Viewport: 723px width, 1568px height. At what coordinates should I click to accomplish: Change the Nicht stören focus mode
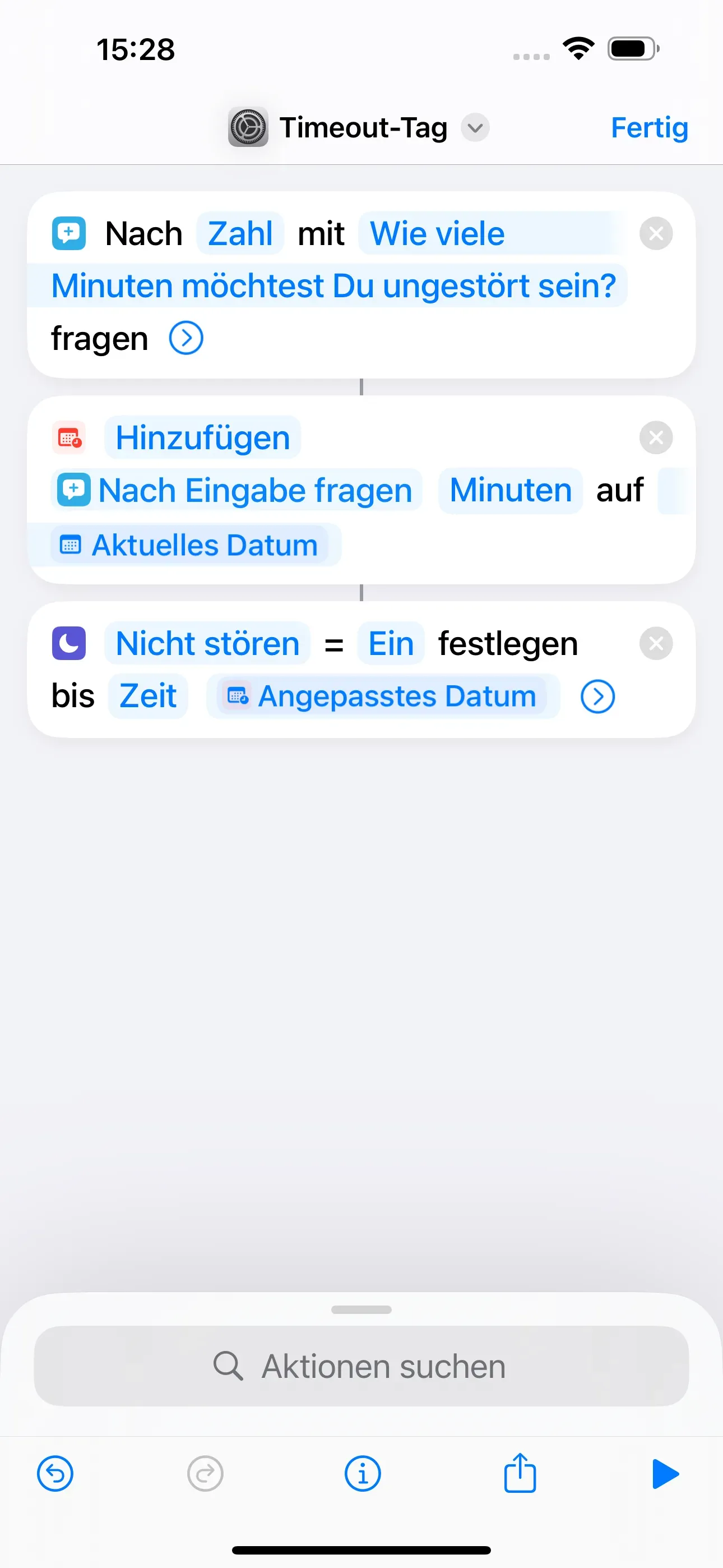coord(207,643)
